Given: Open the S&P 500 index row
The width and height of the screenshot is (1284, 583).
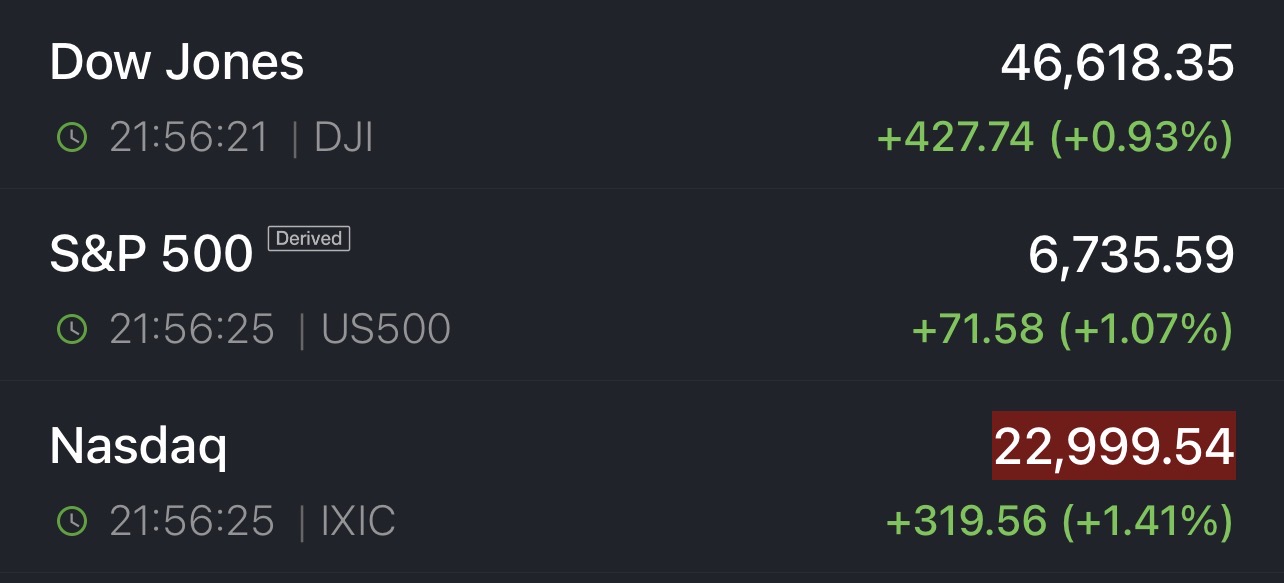Looking at the screenshot, I should pyautogui.click(x=150, y=255).
